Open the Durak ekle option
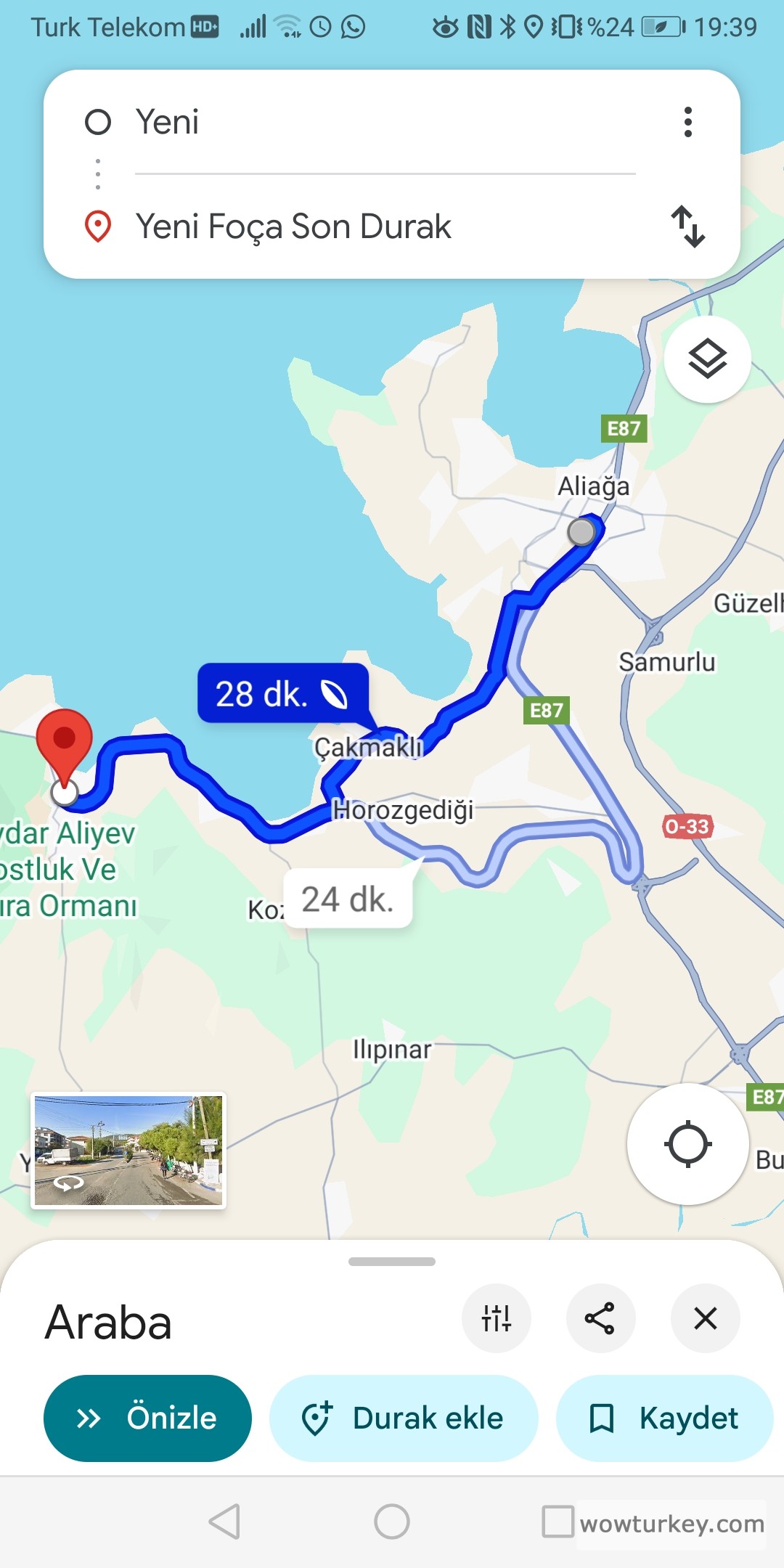 tap(404, 1418)
